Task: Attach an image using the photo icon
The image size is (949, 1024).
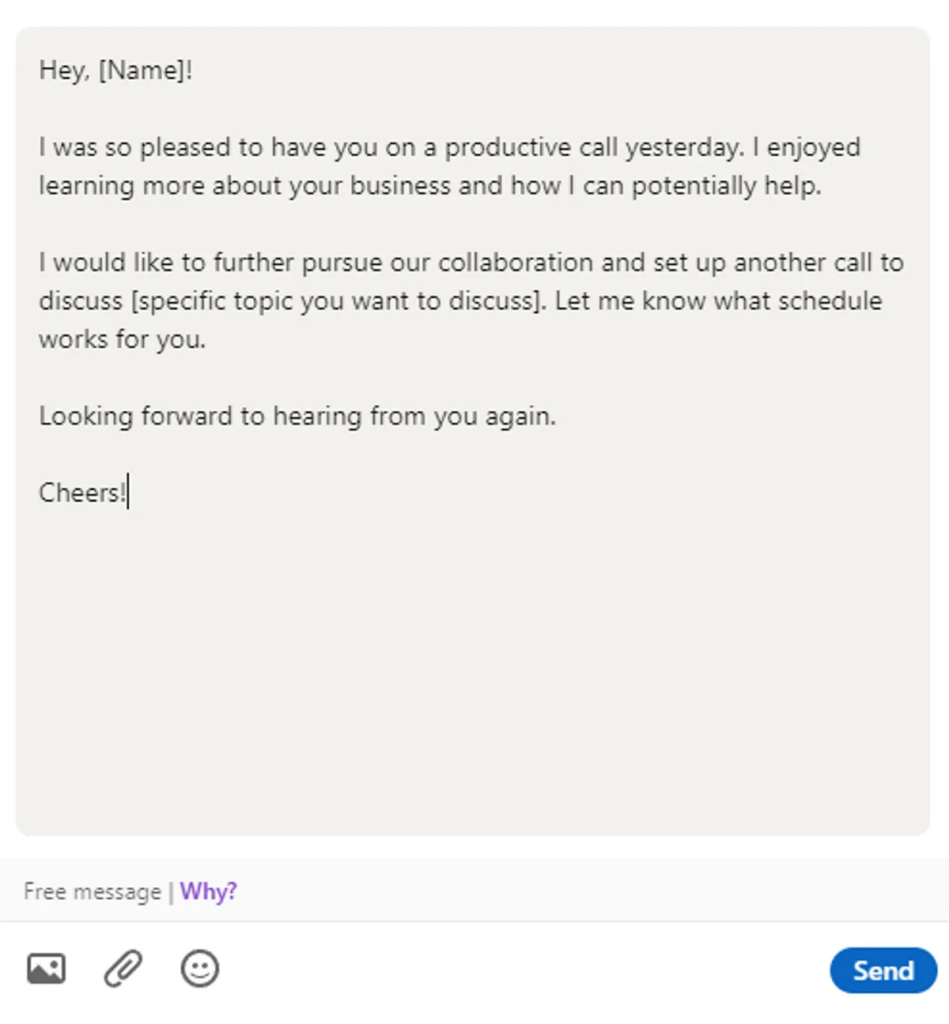Action: (45, 968)
